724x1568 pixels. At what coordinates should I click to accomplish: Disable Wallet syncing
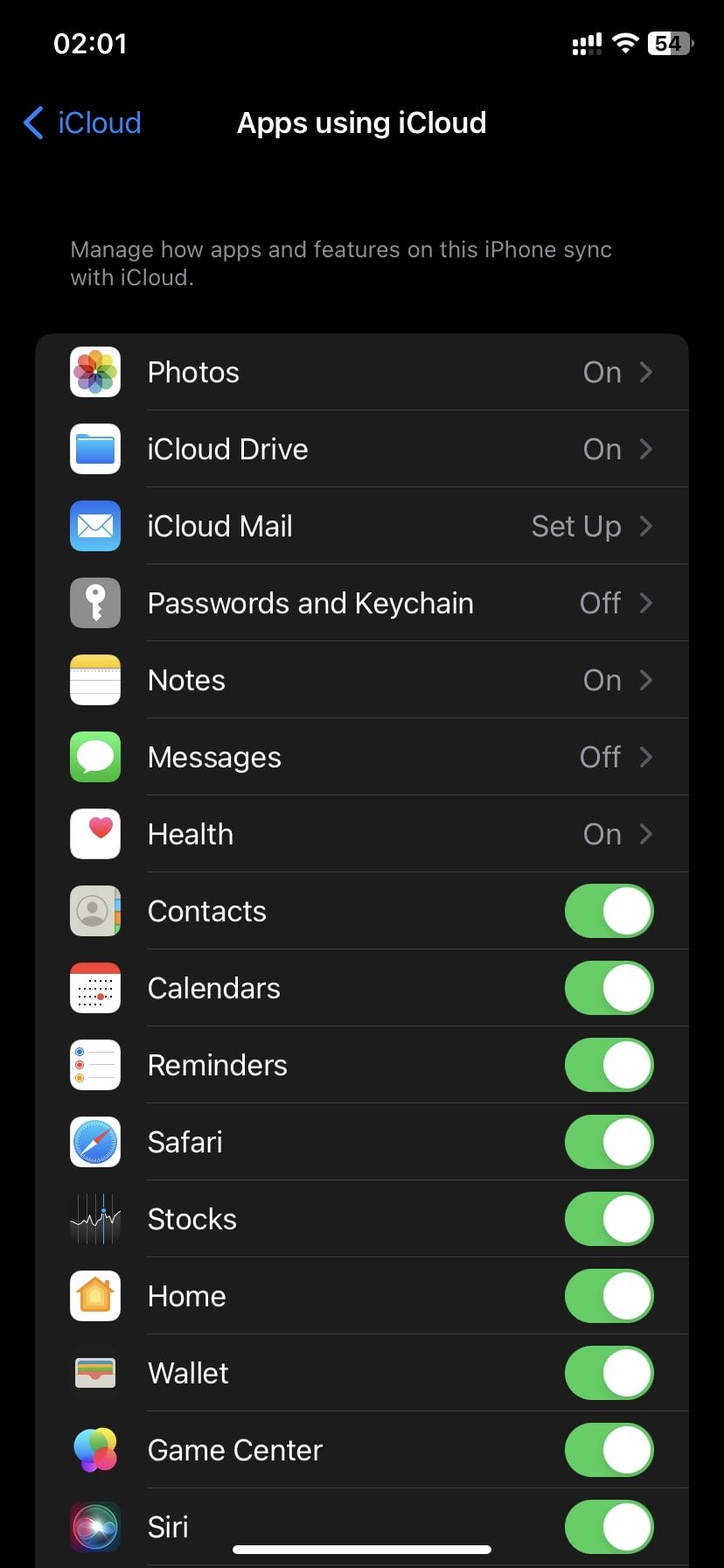coord(609,1373)
